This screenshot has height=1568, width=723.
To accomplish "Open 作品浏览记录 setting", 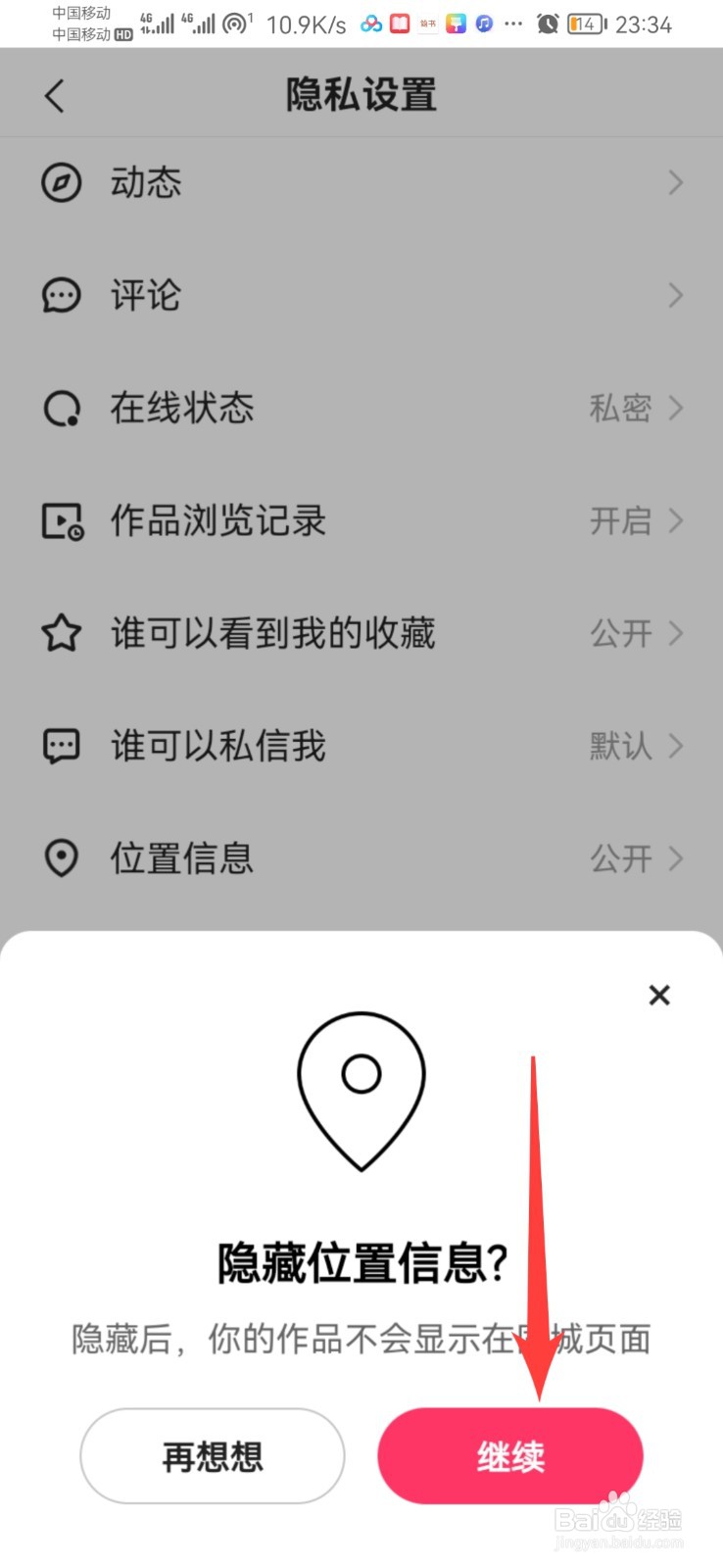I will [x=361, y=520].
